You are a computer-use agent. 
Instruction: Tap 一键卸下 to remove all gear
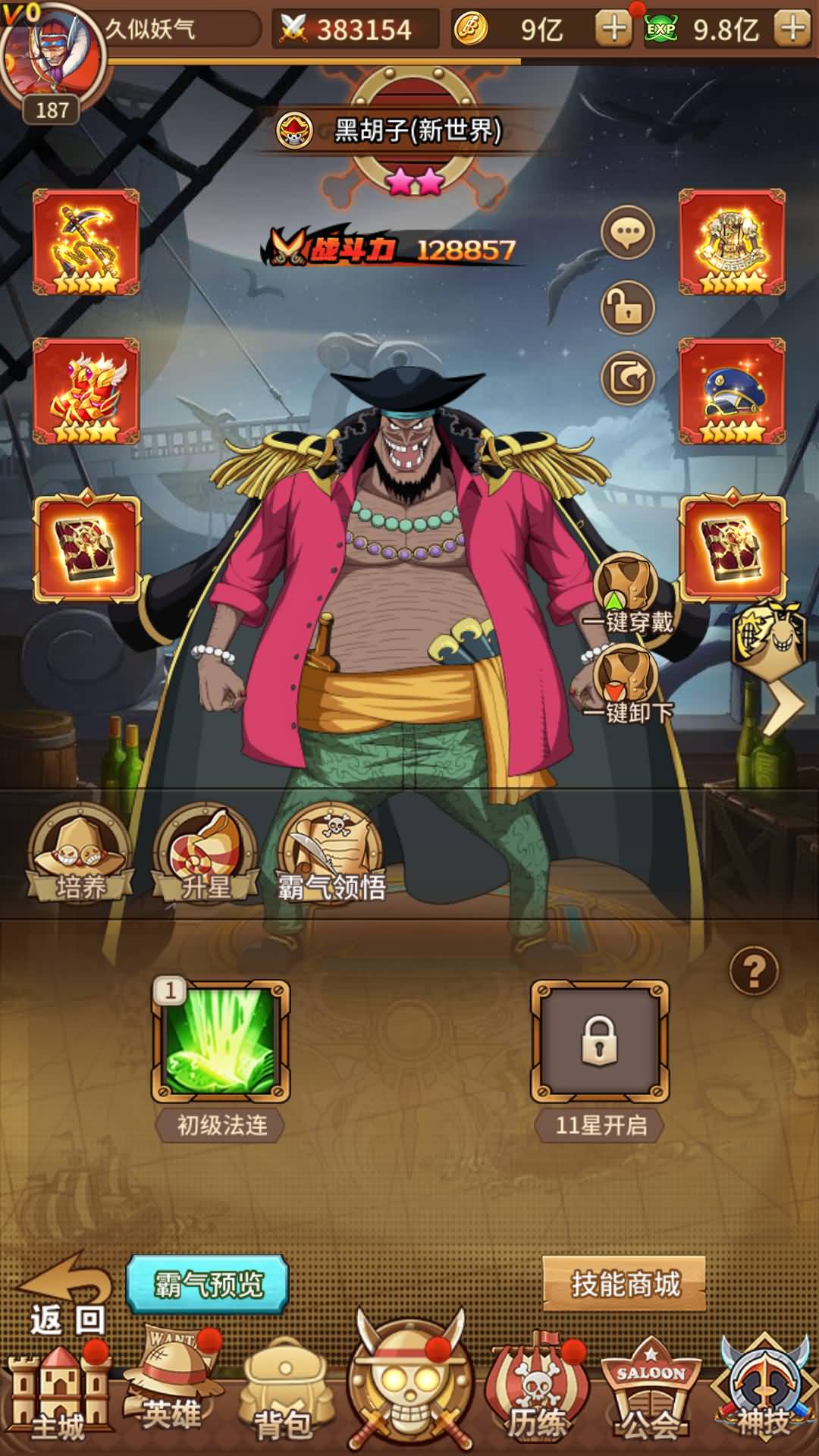628,685
